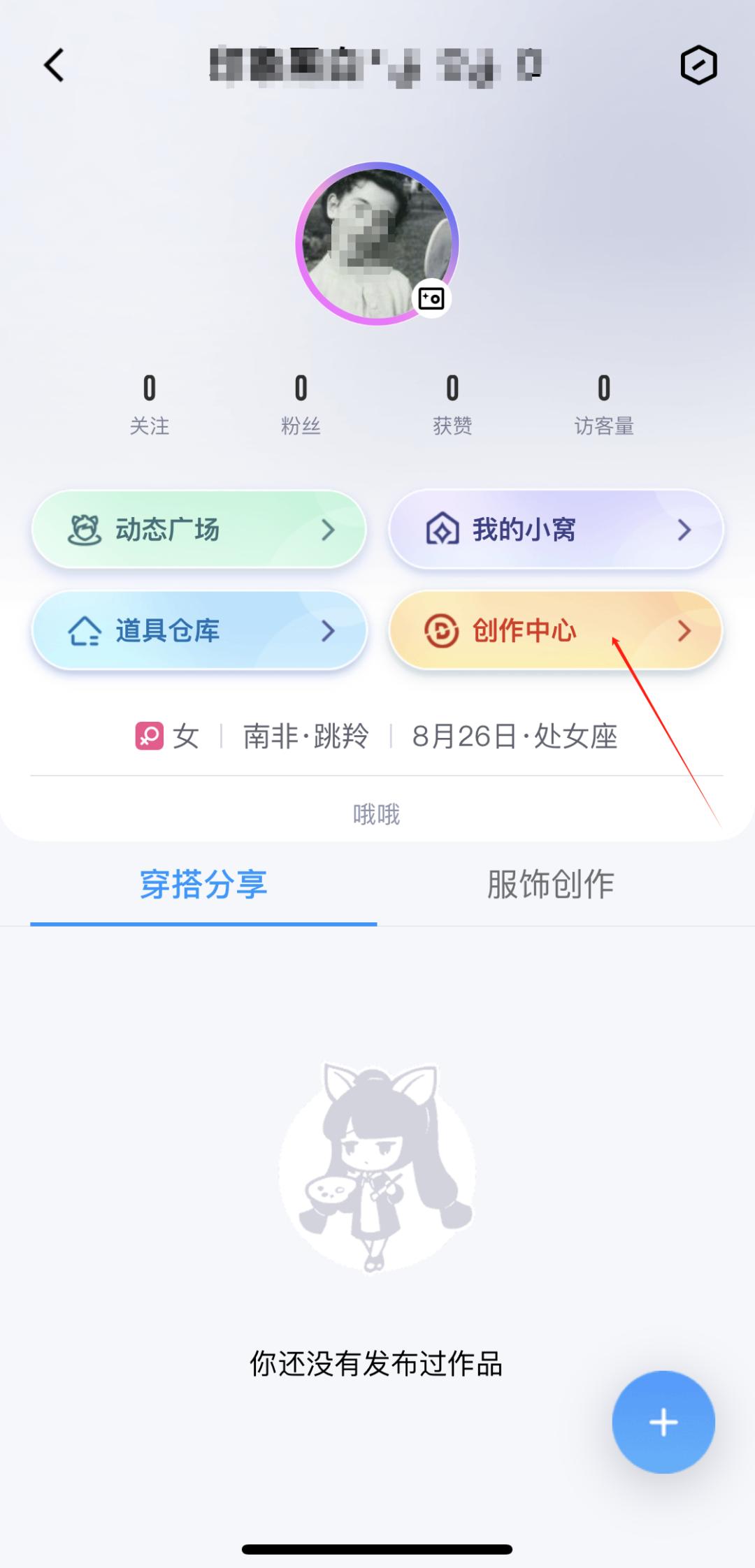Viewport: 755px width, 1568px height.
Task: Open the hexagon settings icon
Action: [x=698, y=66]
